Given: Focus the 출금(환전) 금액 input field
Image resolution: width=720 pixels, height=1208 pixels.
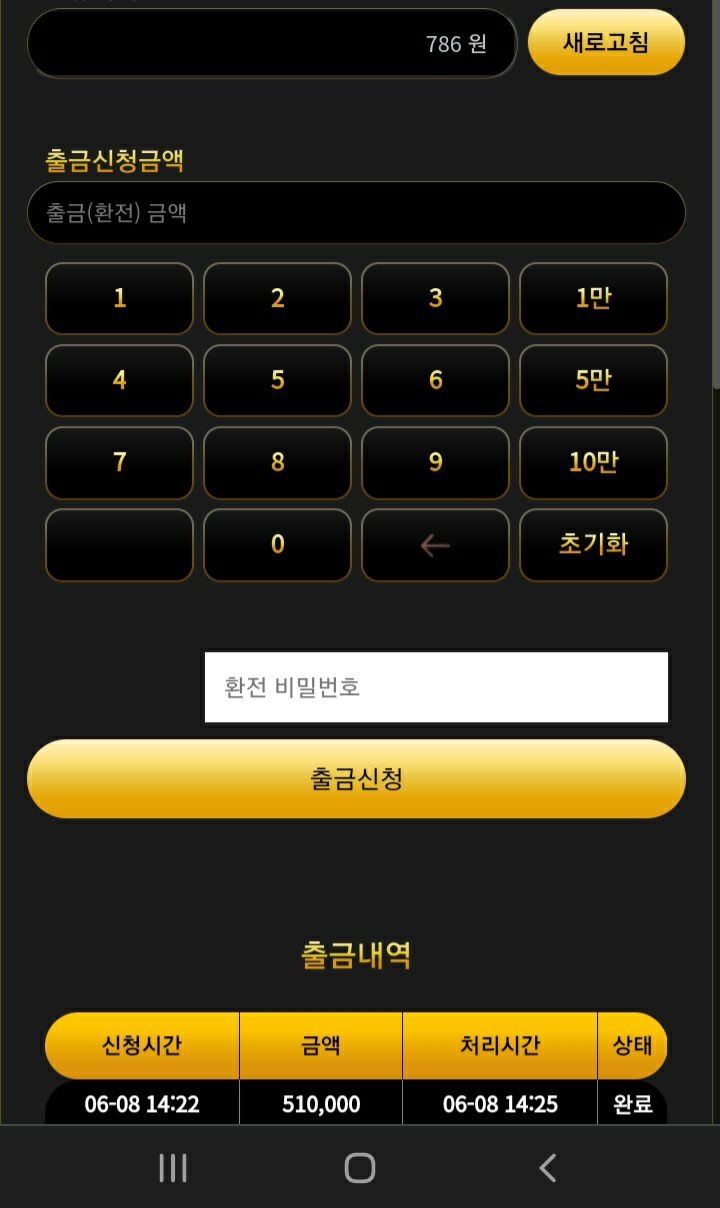Looking at the screenshot, I should [356, 213].
